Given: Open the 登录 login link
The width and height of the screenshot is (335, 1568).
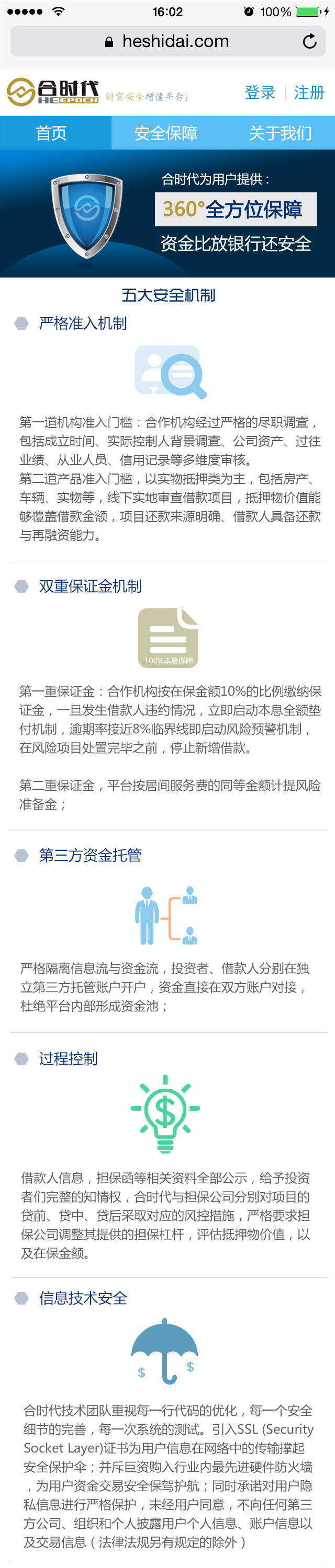Looking at the screenshot, I should pyautogui.click(x=260, y=93).
